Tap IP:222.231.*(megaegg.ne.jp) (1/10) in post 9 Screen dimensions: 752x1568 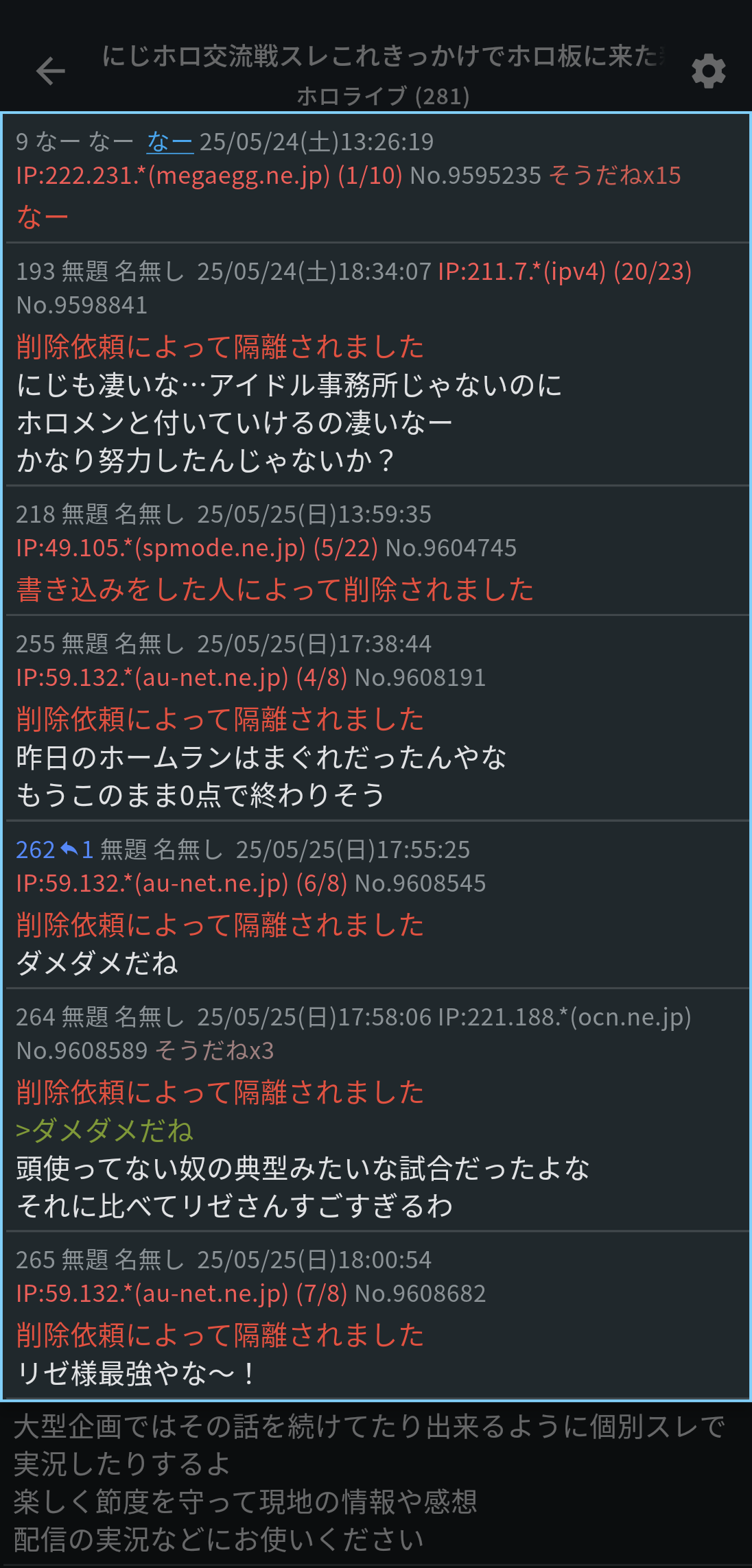coord(209,176)
